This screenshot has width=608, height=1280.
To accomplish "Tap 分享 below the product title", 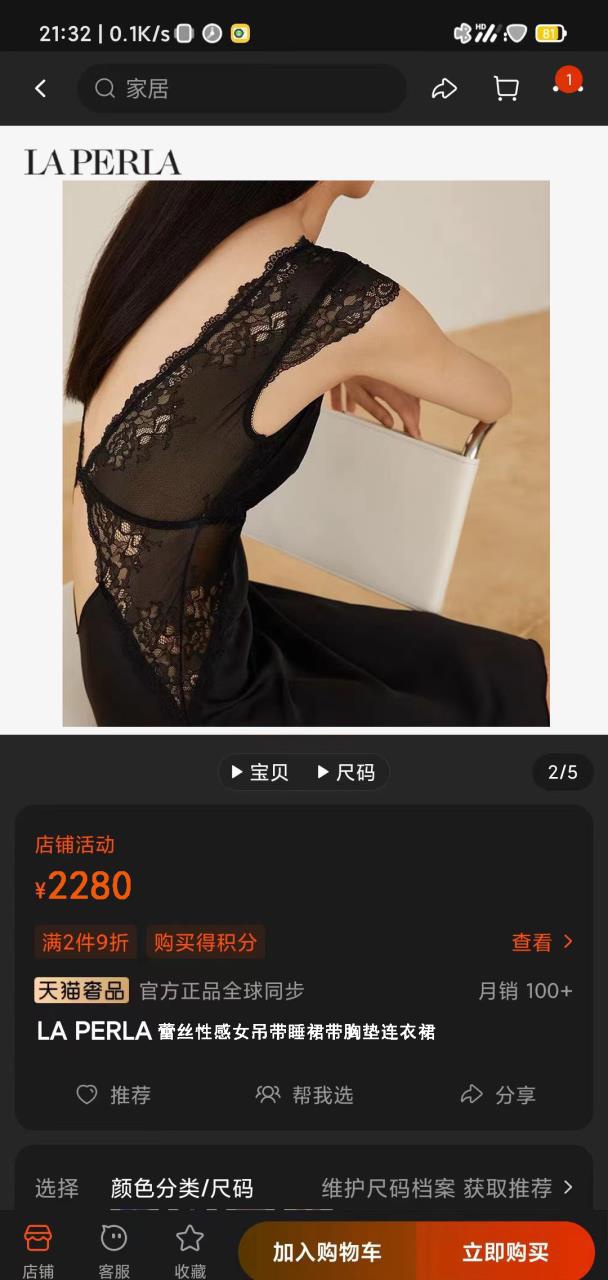I will pyautogui.click(x=498, y=1095).
